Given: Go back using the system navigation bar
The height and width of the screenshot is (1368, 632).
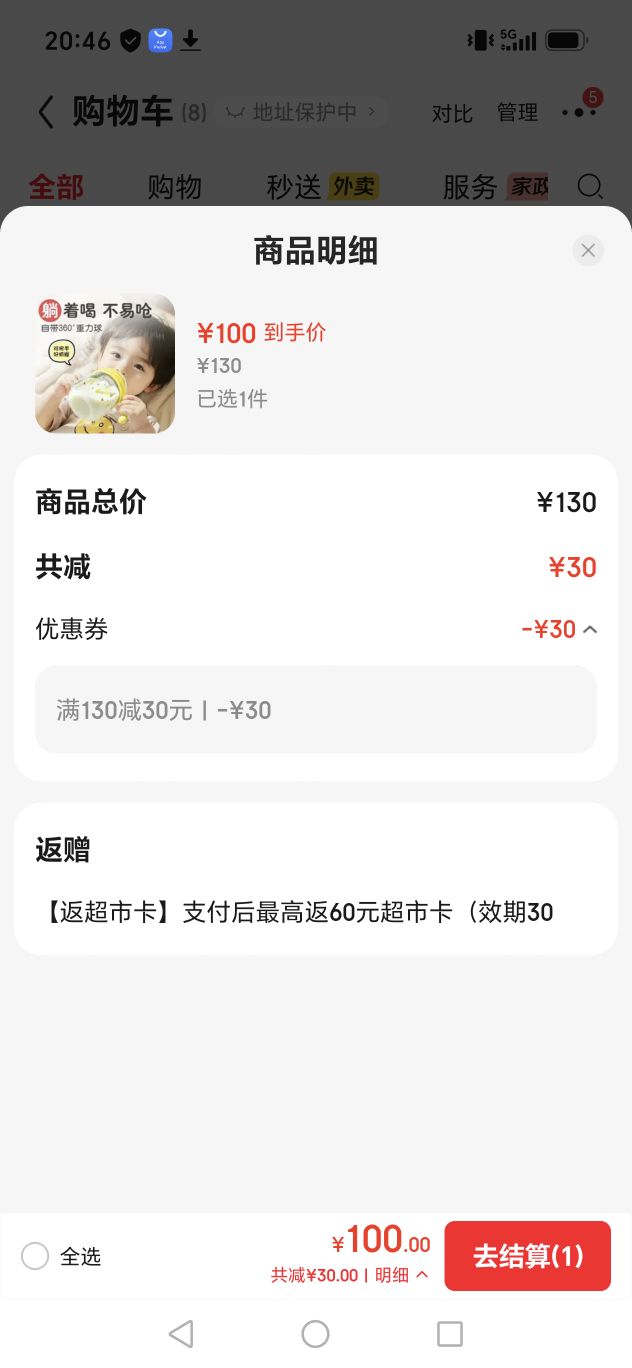Looking at the screenshot, I should pos(181,1333).
